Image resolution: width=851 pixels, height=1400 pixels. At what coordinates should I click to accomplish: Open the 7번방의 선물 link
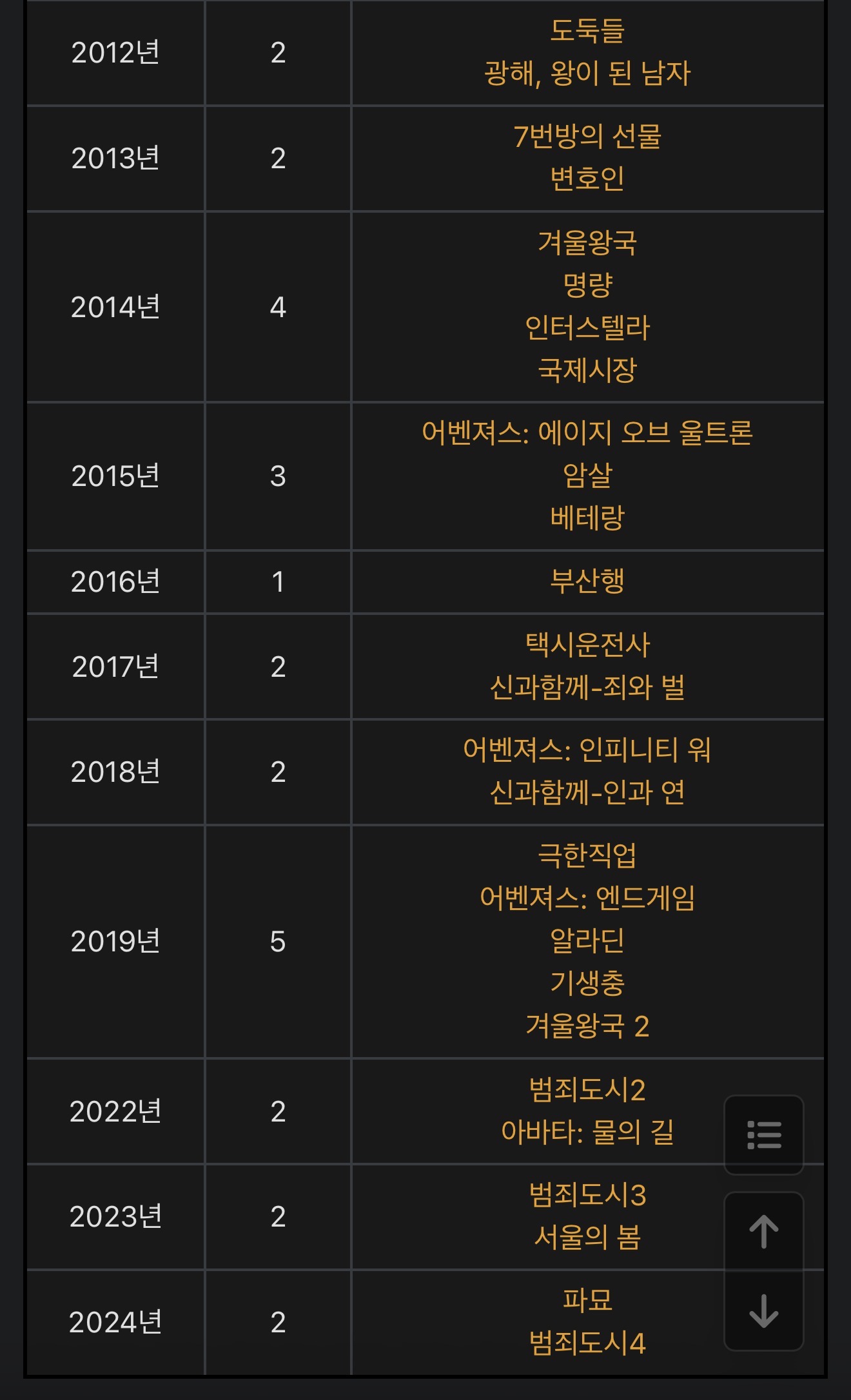pyautogui.click(x=587, y=136)
